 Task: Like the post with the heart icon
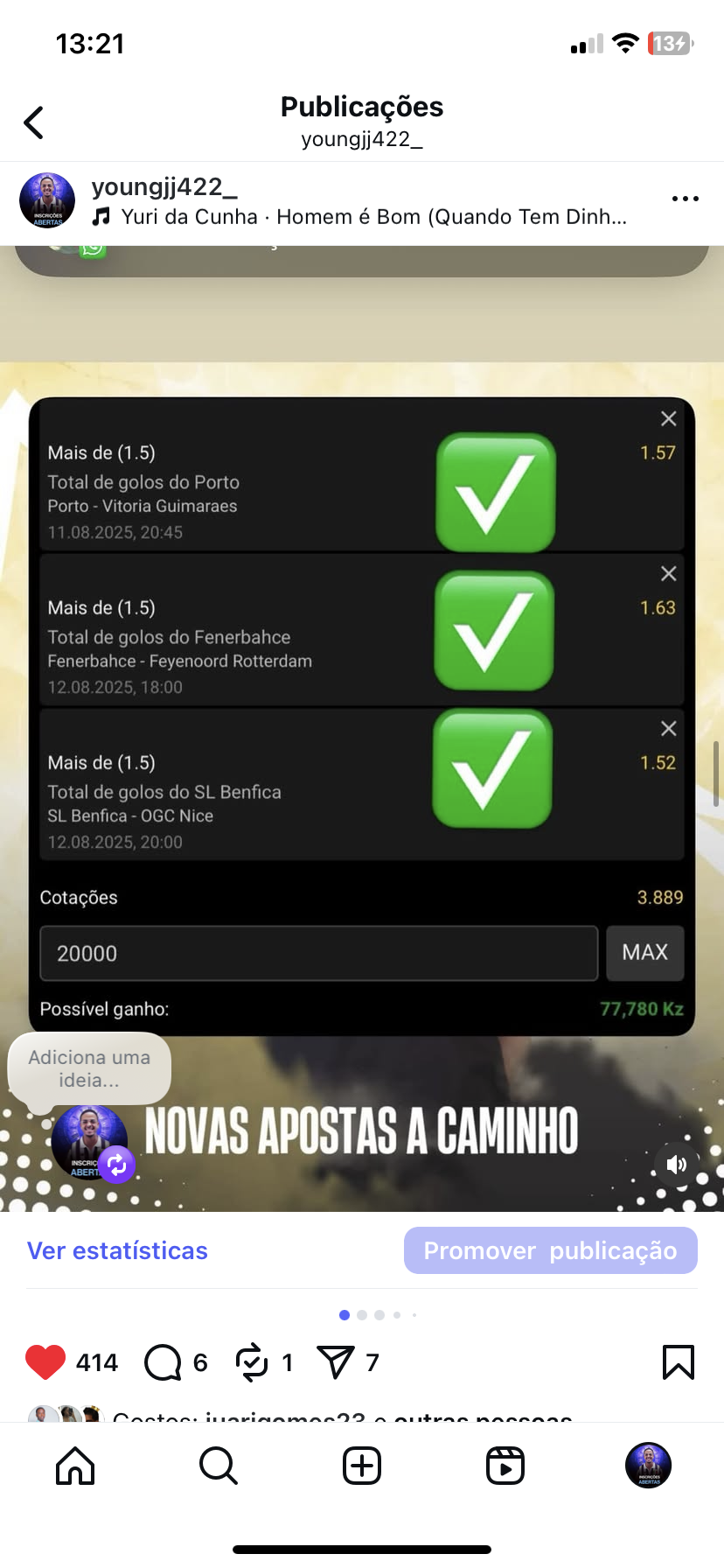(x=45, y=1362)
